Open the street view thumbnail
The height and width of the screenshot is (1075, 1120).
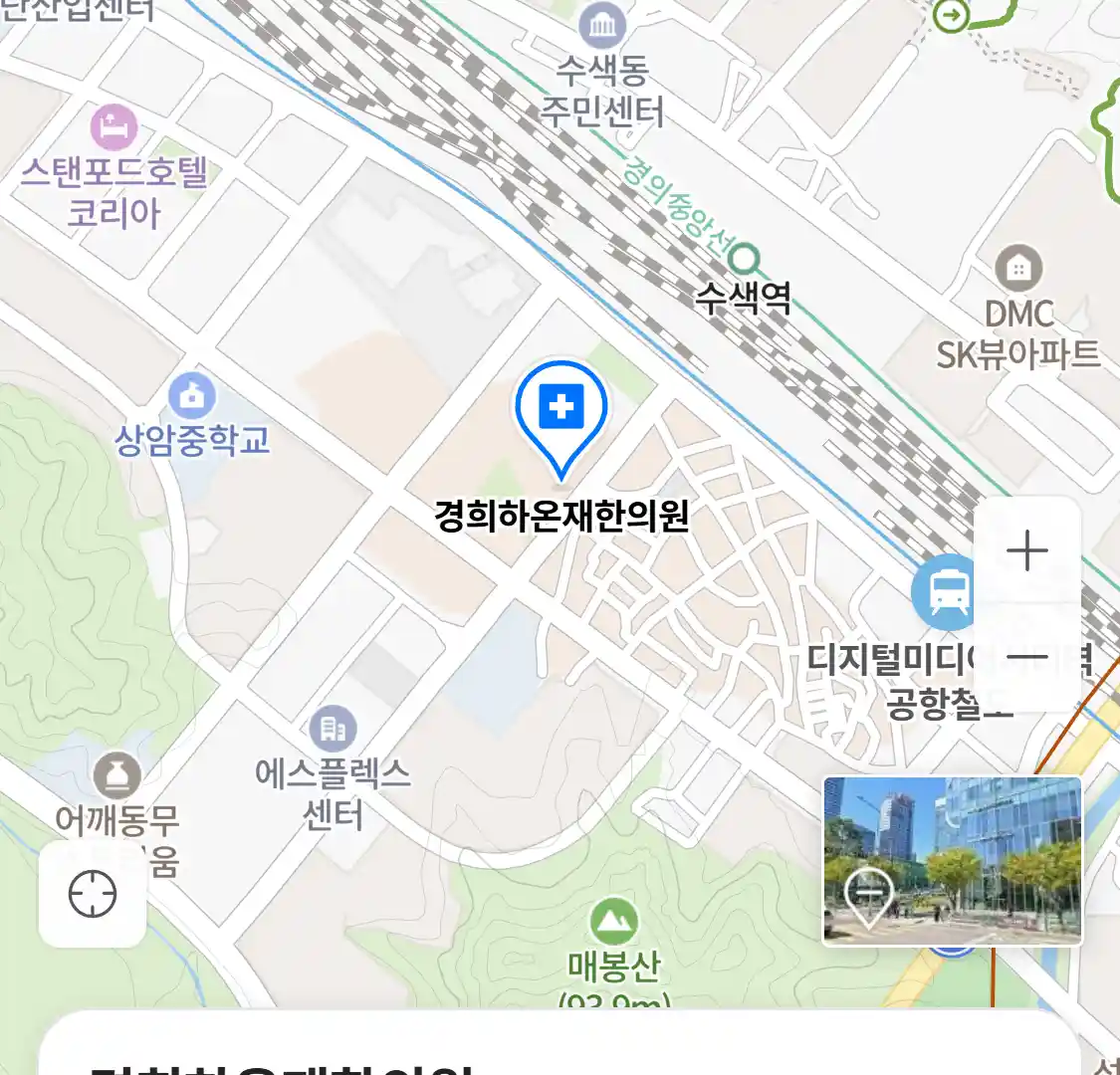pyautogui.click(x=952, y=860)
